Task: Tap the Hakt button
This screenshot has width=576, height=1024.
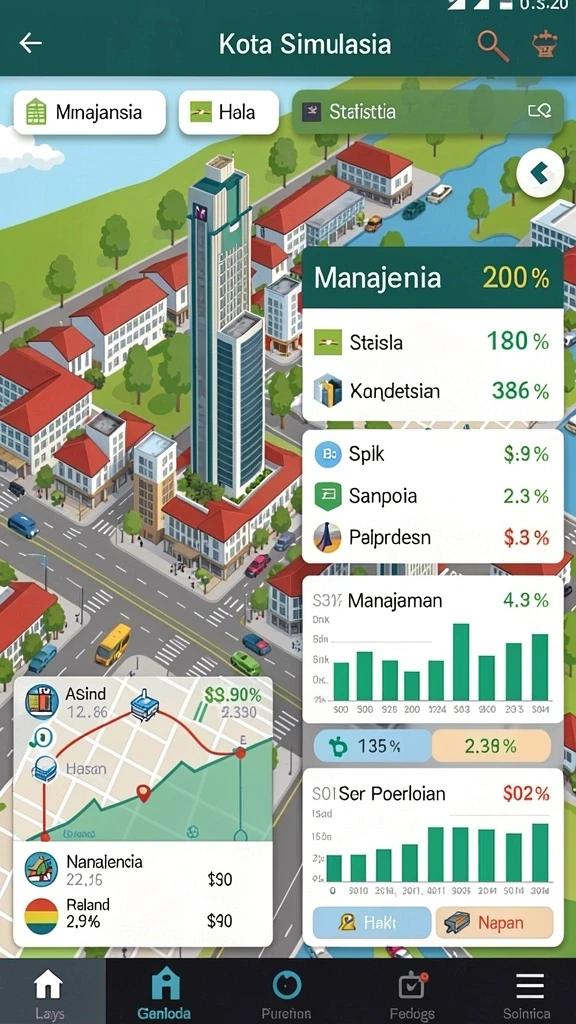Action: click(372, 922)
